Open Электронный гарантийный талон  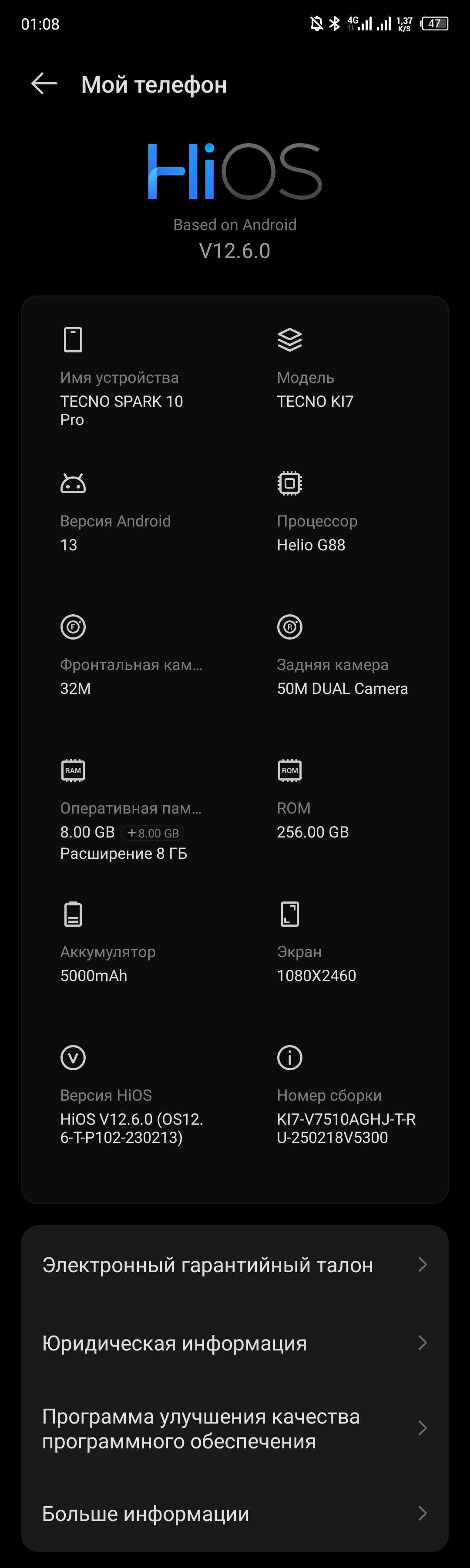pos(235,1265)
